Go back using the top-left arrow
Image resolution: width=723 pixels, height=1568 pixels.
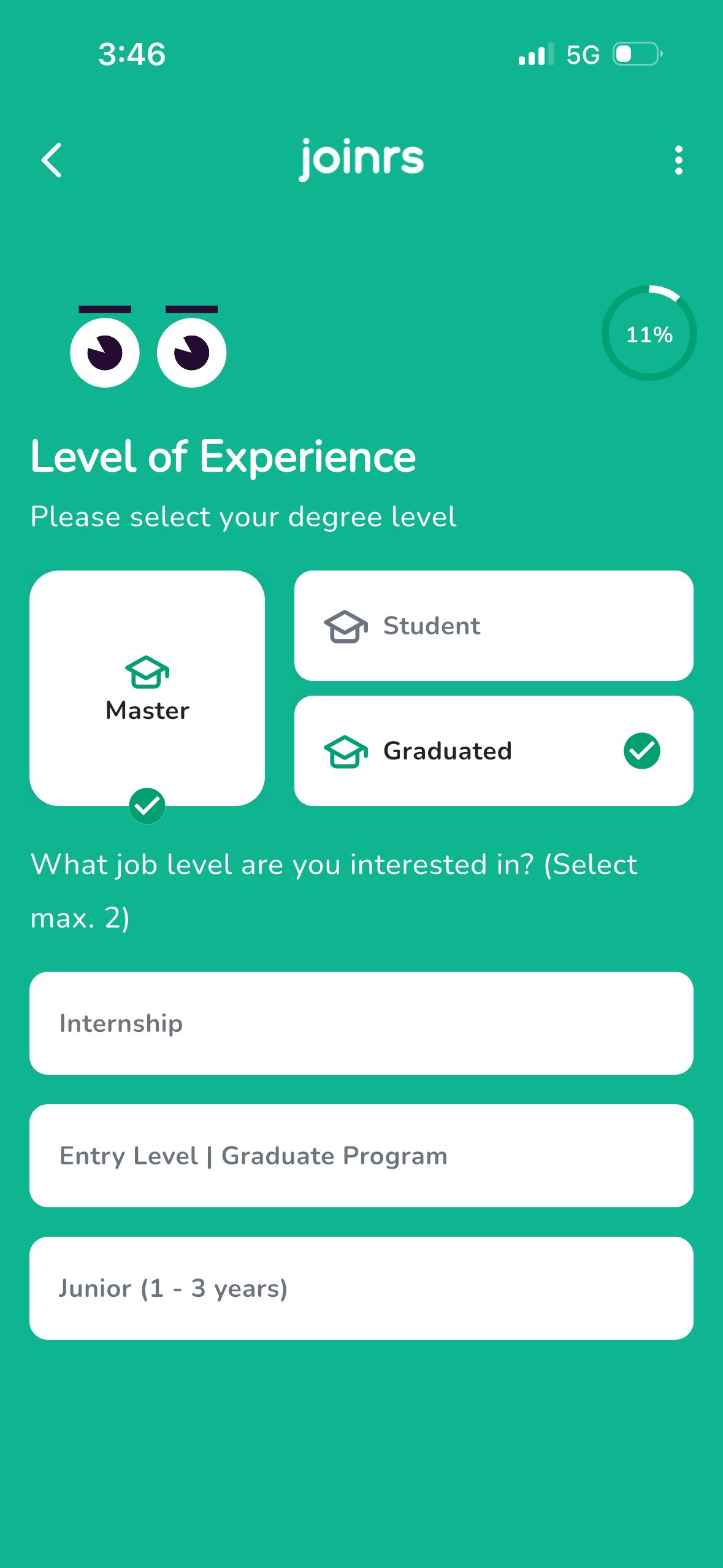pos(52,160)
